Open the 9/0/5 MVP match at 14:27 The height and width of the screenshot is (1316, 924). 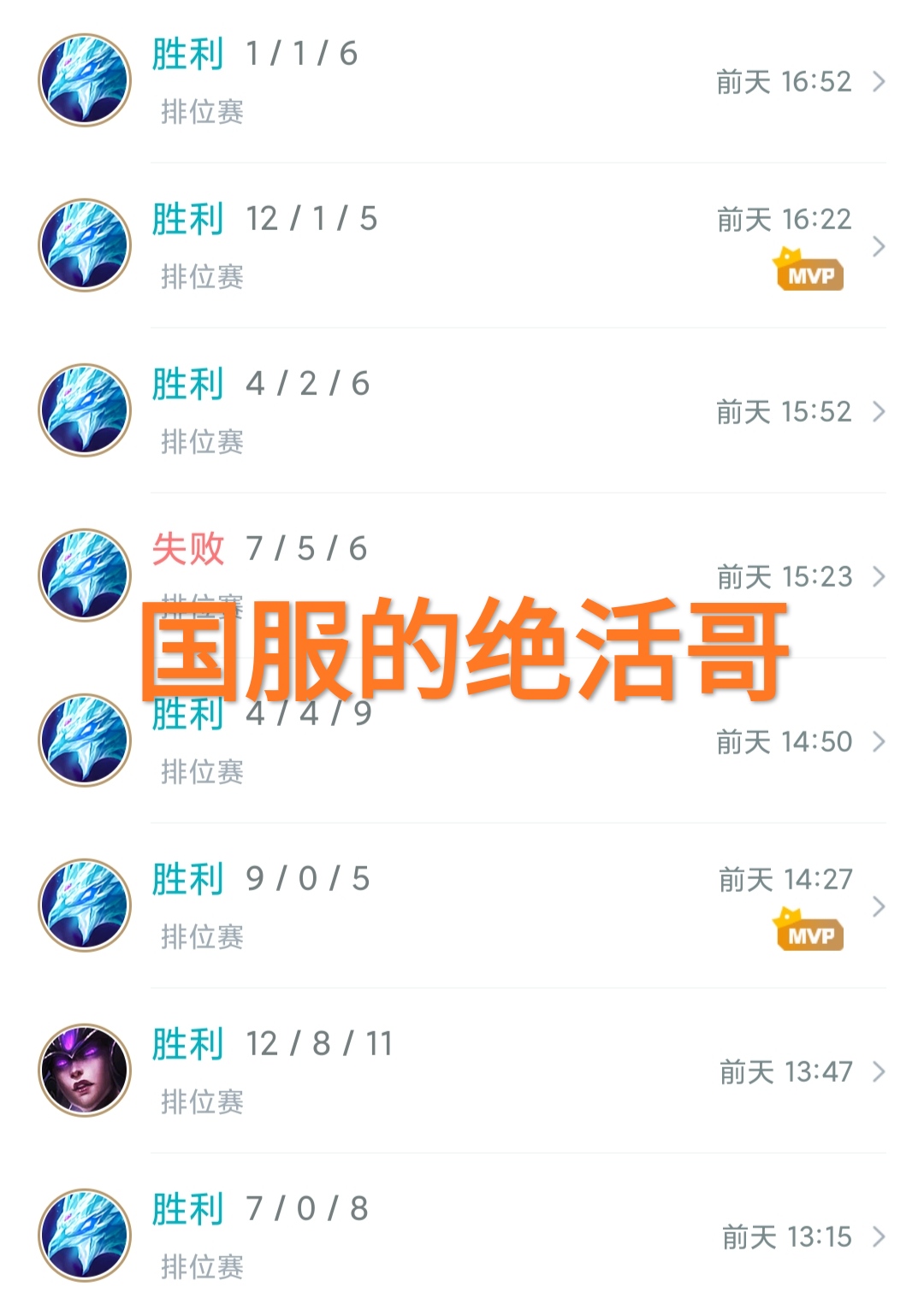[x=462, y=906]
